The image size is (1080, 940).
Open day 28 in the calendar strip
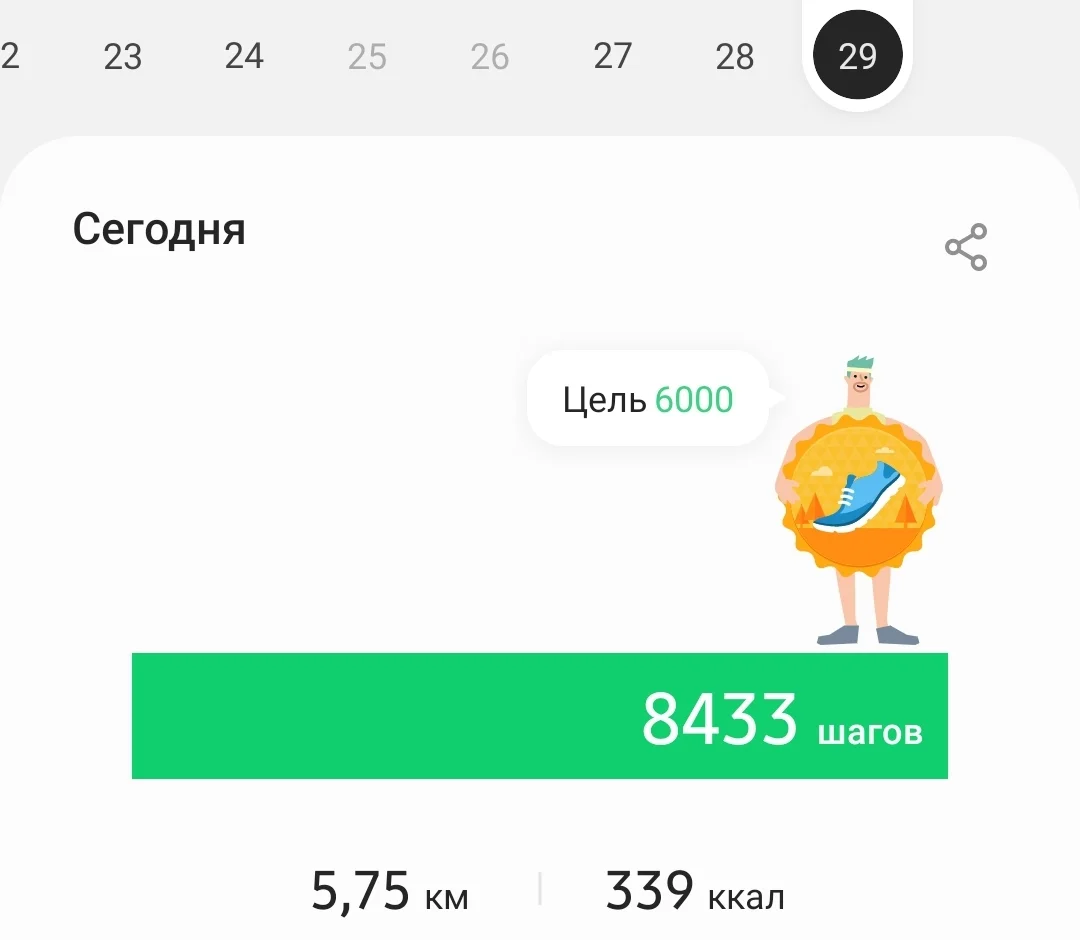tap(735, 57)
